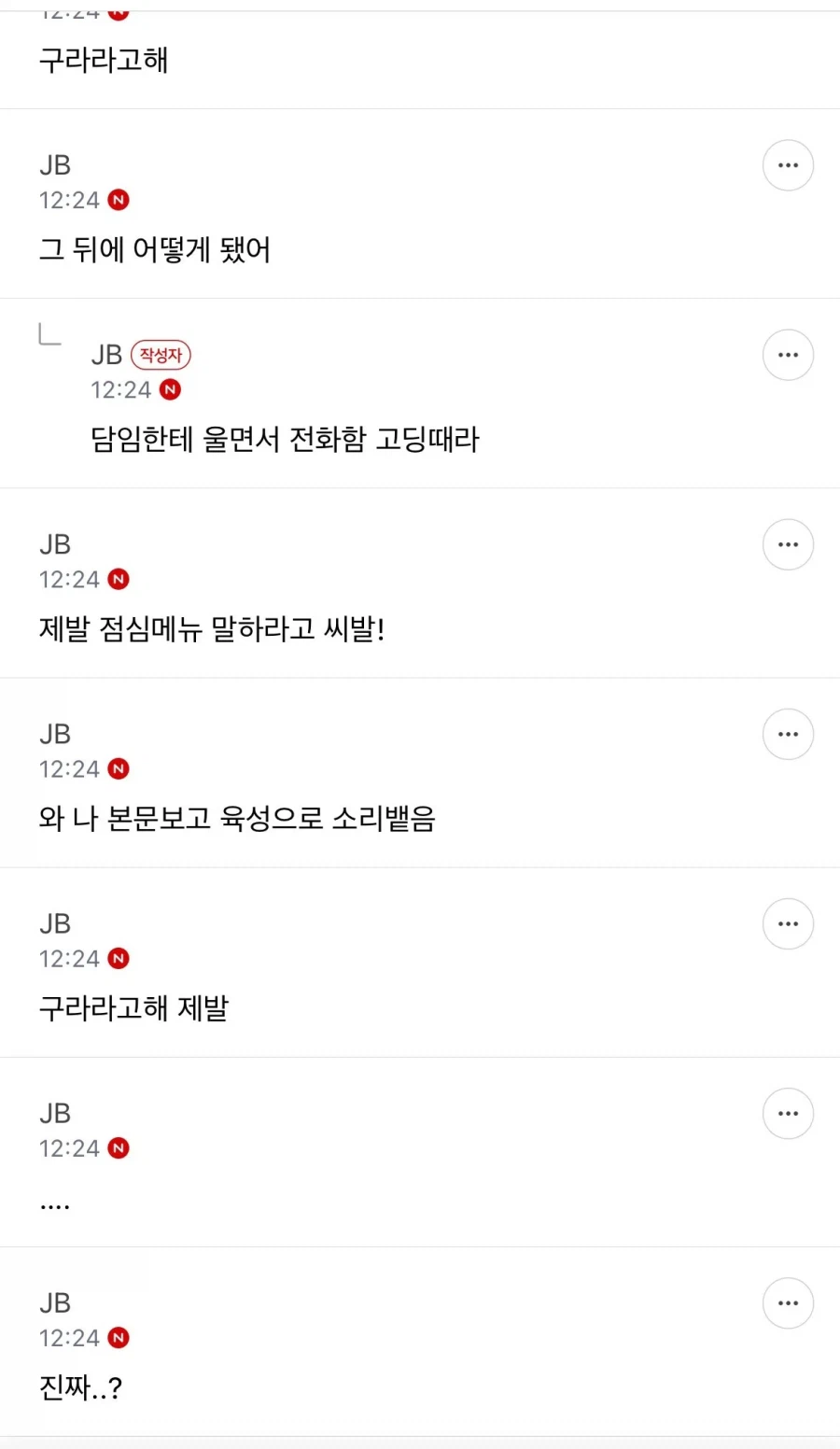Toggle the N marker on '구라라고해 제발' comment

click(118, 959)
